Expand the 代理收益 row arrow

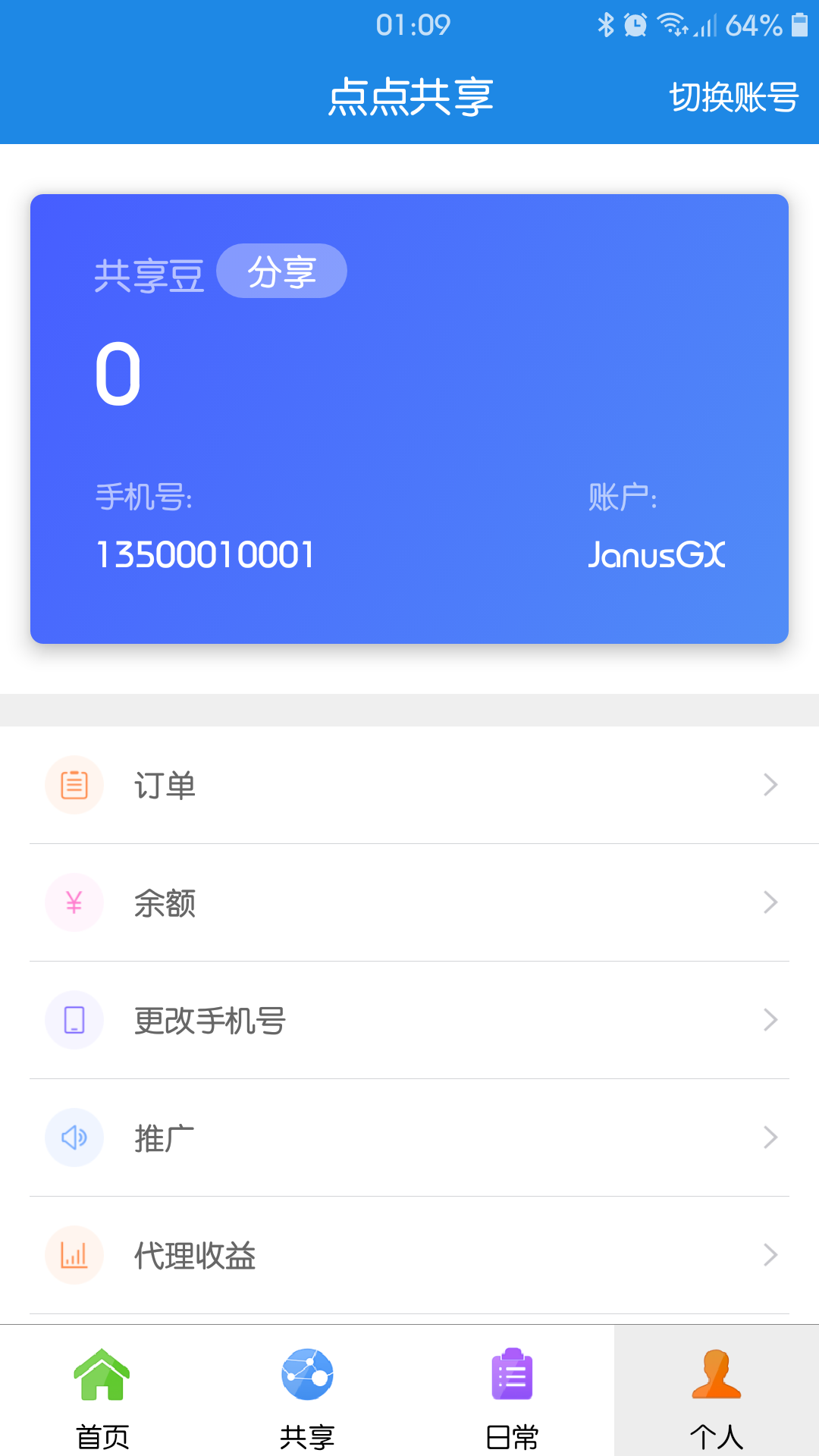coord(770,1255)
